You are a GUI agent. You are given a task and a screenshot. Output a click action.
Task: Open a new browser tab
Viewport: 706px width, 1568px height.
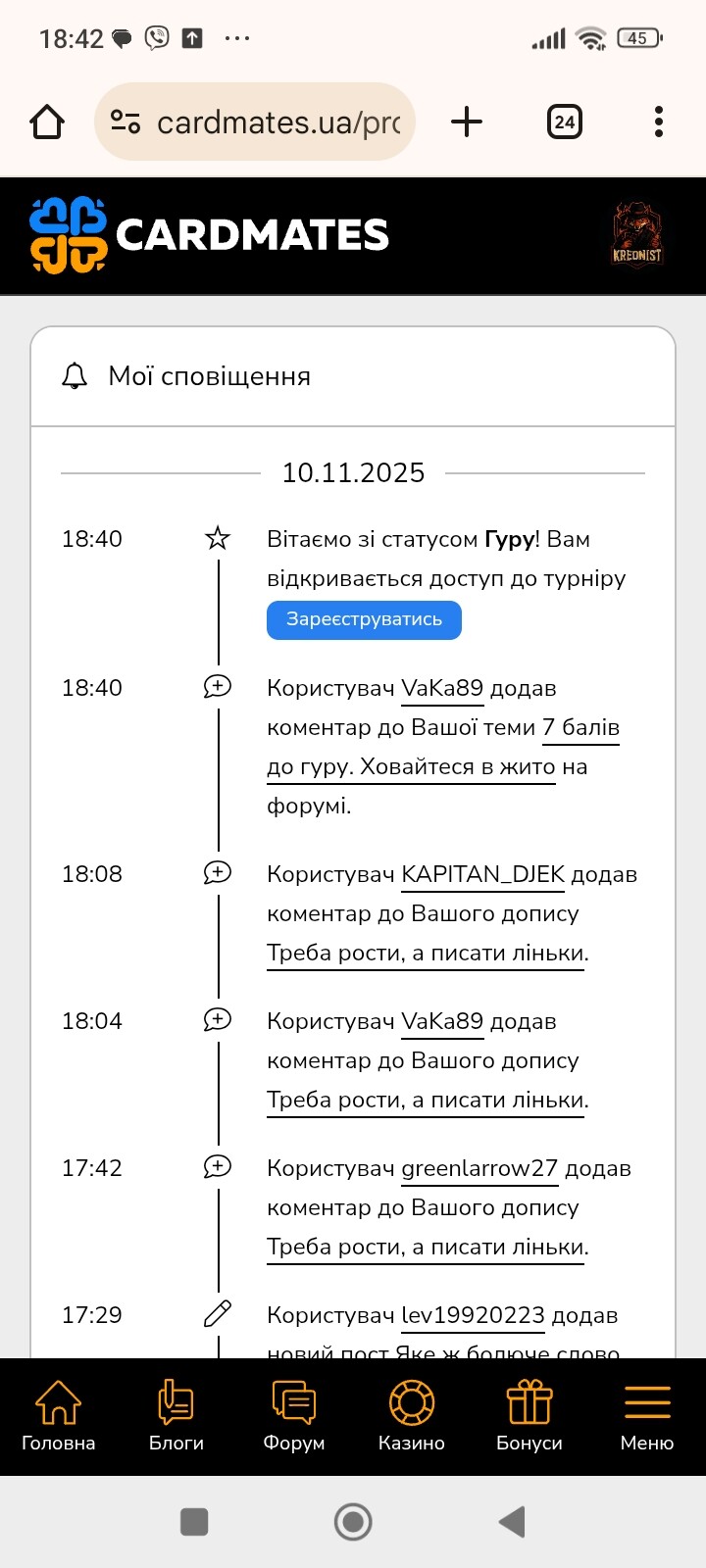[467, 122]
